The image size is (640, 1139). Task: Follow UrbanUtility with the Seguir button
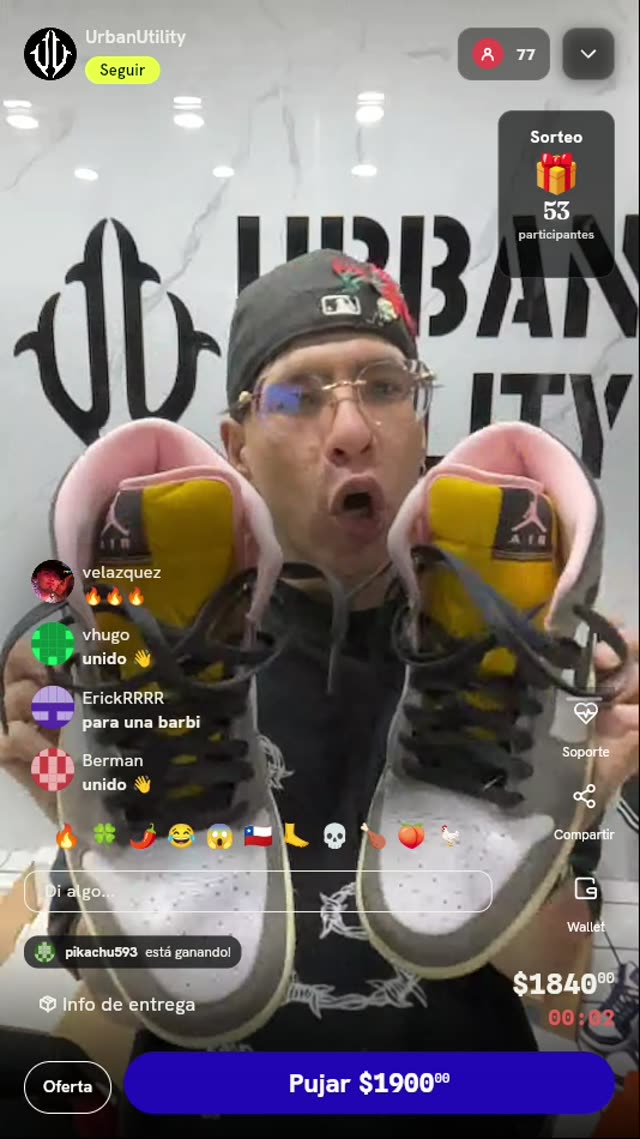[122, 70]
